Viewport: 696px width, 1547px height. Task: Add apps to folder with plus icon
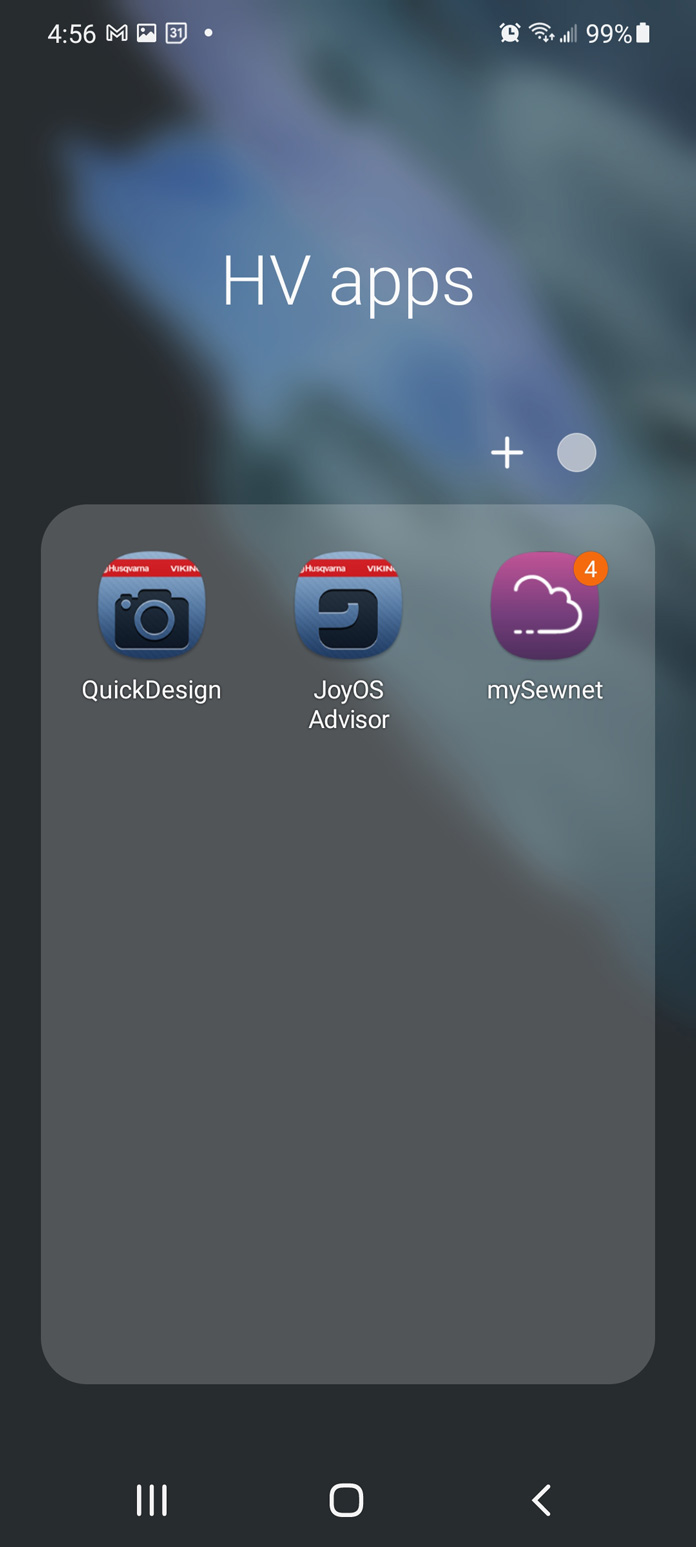coord(507,453)
